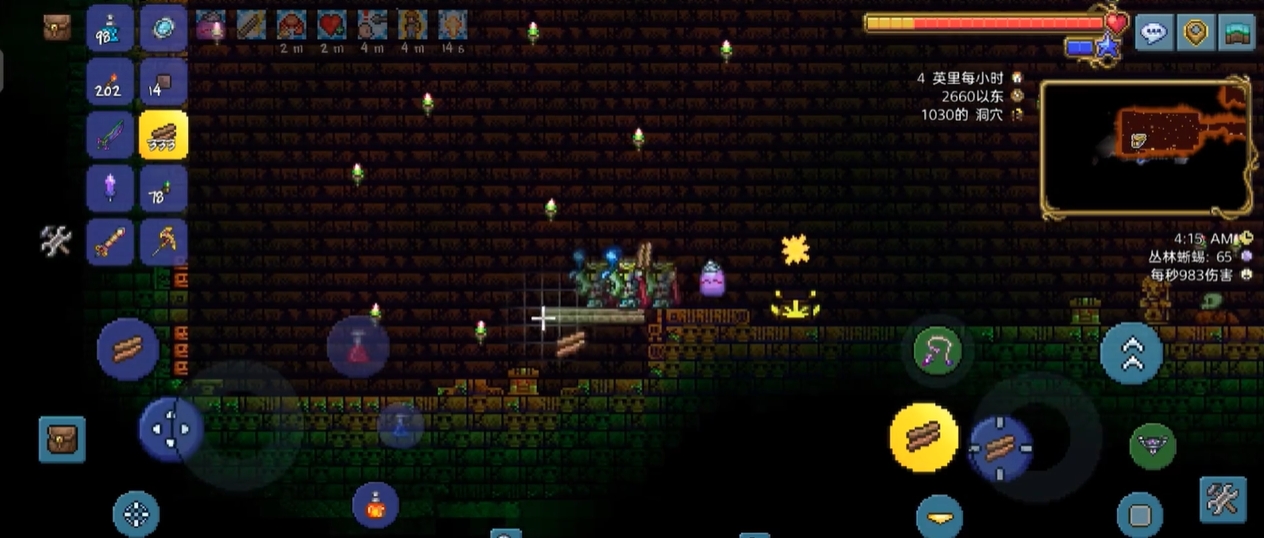
Task: Tap the wood quick-slot button
Action: (x=128, y=349)
